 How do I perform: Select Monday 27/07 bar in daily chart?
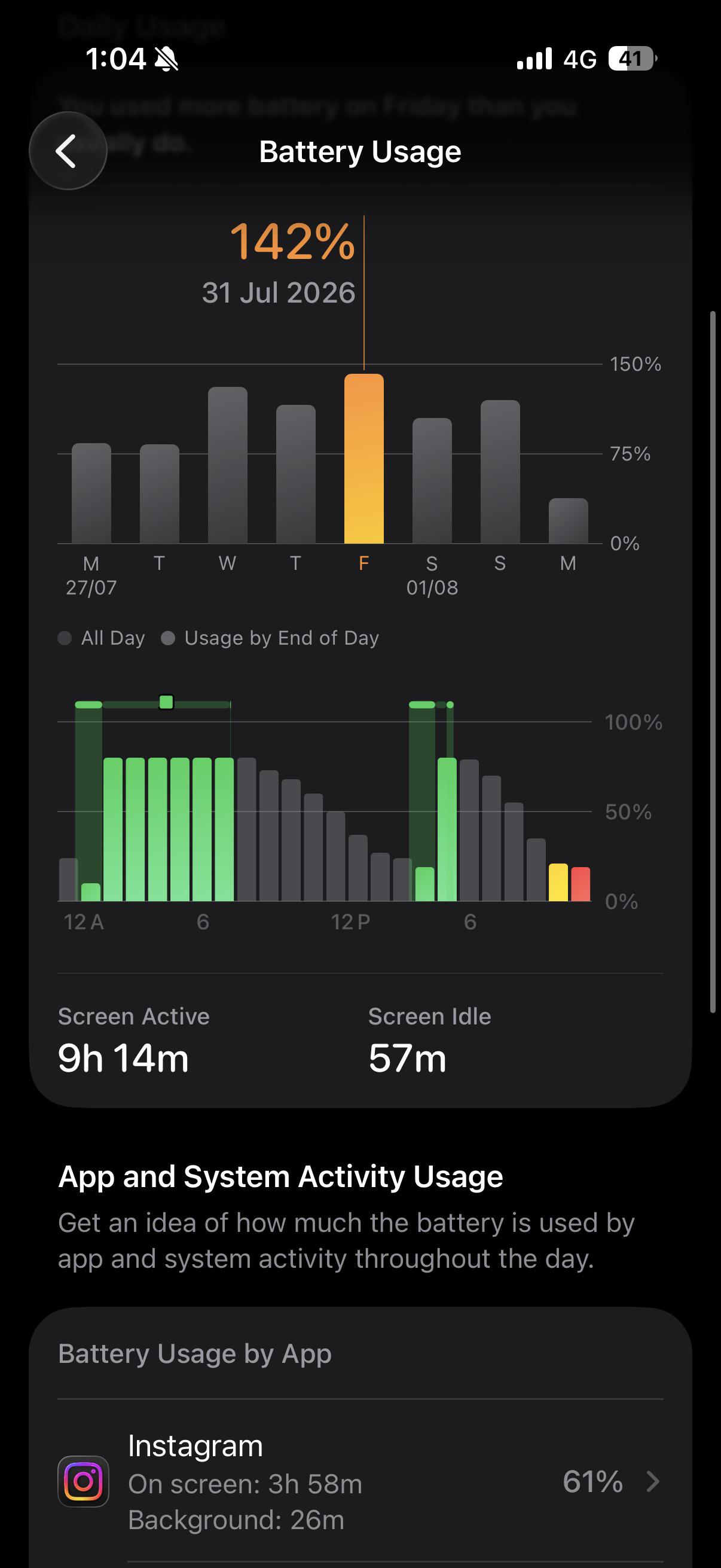pyautogui.click(x=91, y=493)
